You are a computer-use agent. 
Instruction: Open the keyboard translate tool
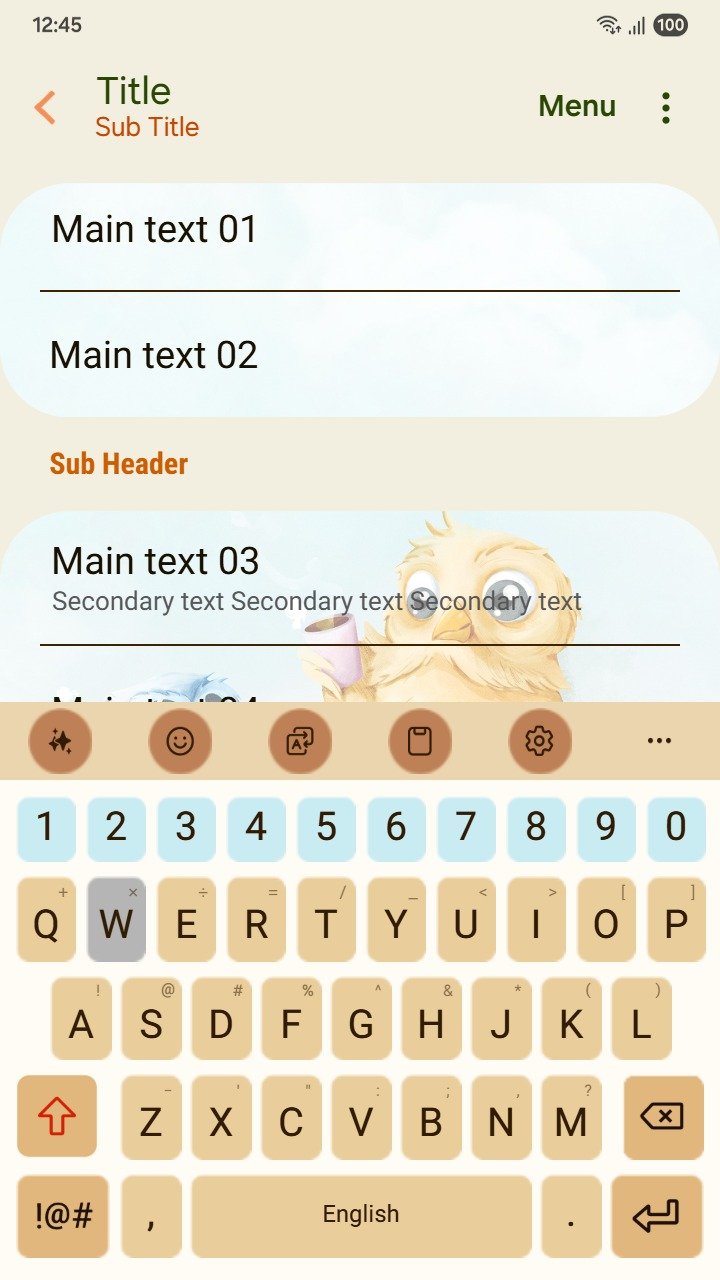[x=300, y=741]
